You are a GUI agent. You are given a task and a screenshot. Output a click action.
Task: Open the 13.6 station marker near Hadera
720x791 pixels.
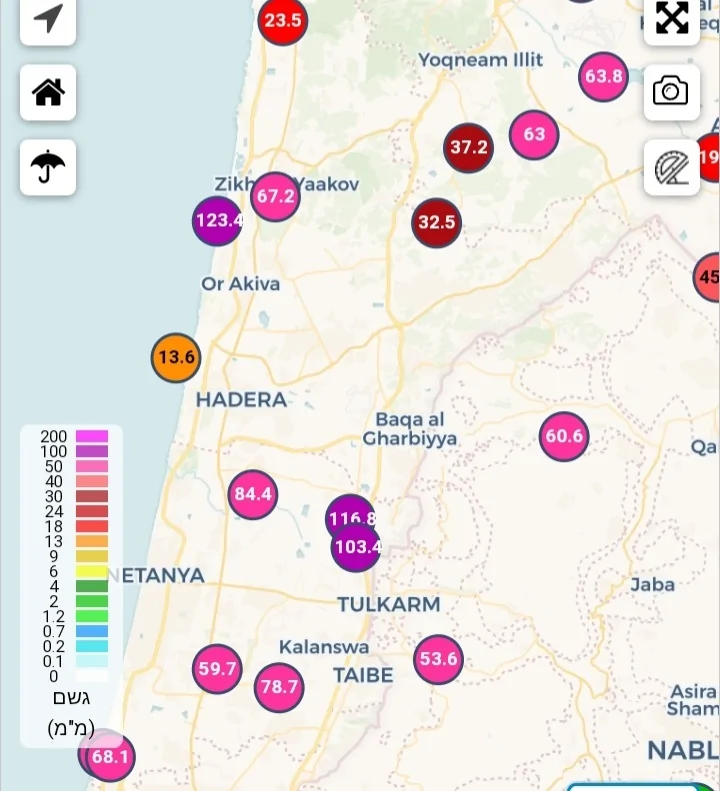(177, 357)
